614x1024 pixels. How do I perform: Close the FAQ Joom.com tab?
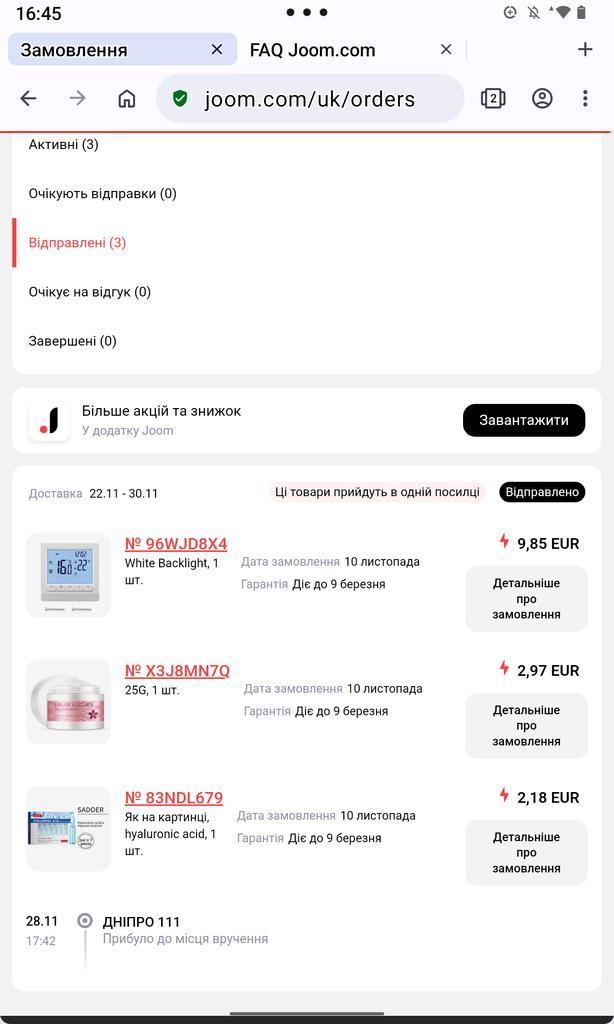[446, 49]
